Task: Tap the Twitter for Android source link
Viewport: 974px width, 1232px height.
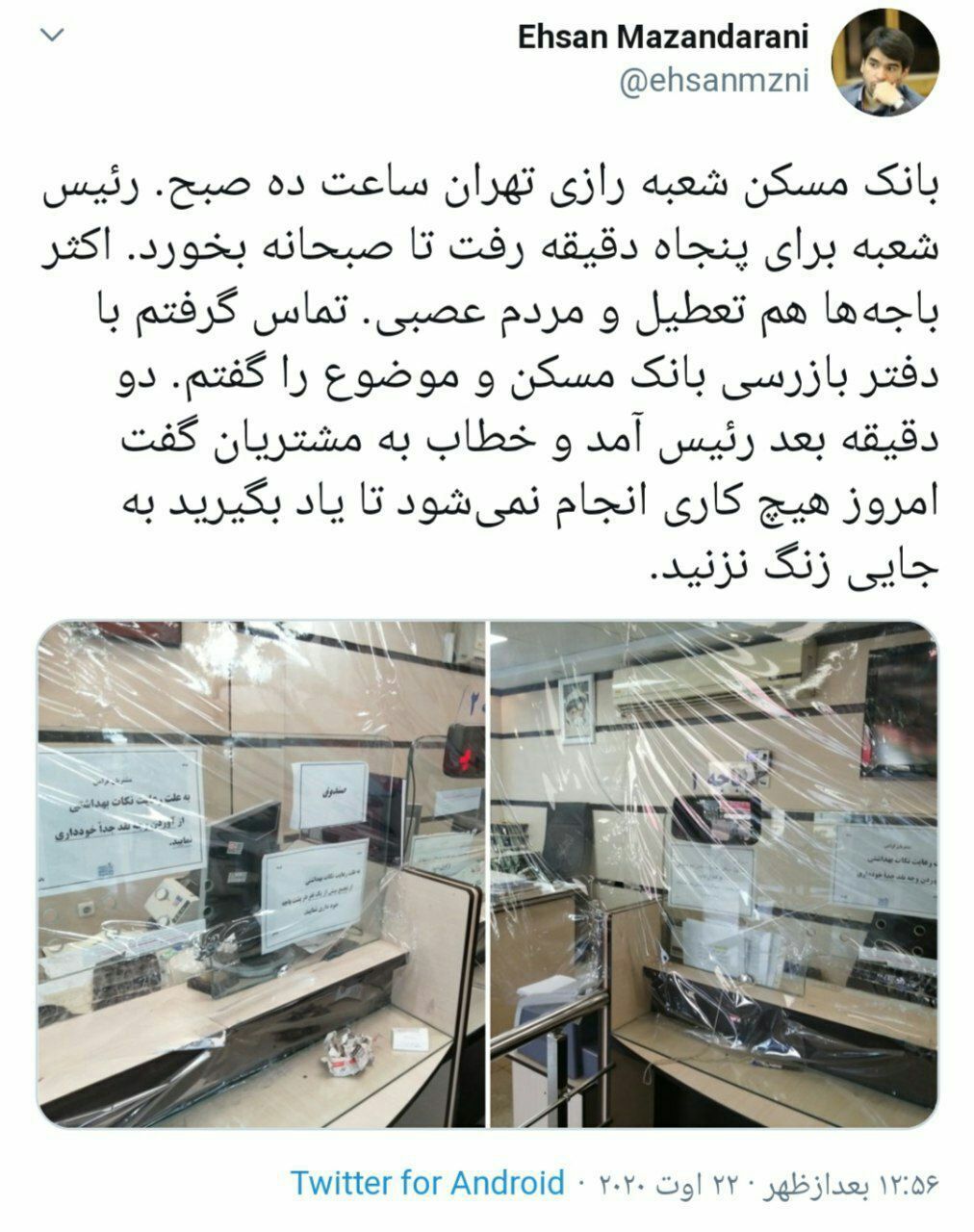Action: tap(427, 1182)
